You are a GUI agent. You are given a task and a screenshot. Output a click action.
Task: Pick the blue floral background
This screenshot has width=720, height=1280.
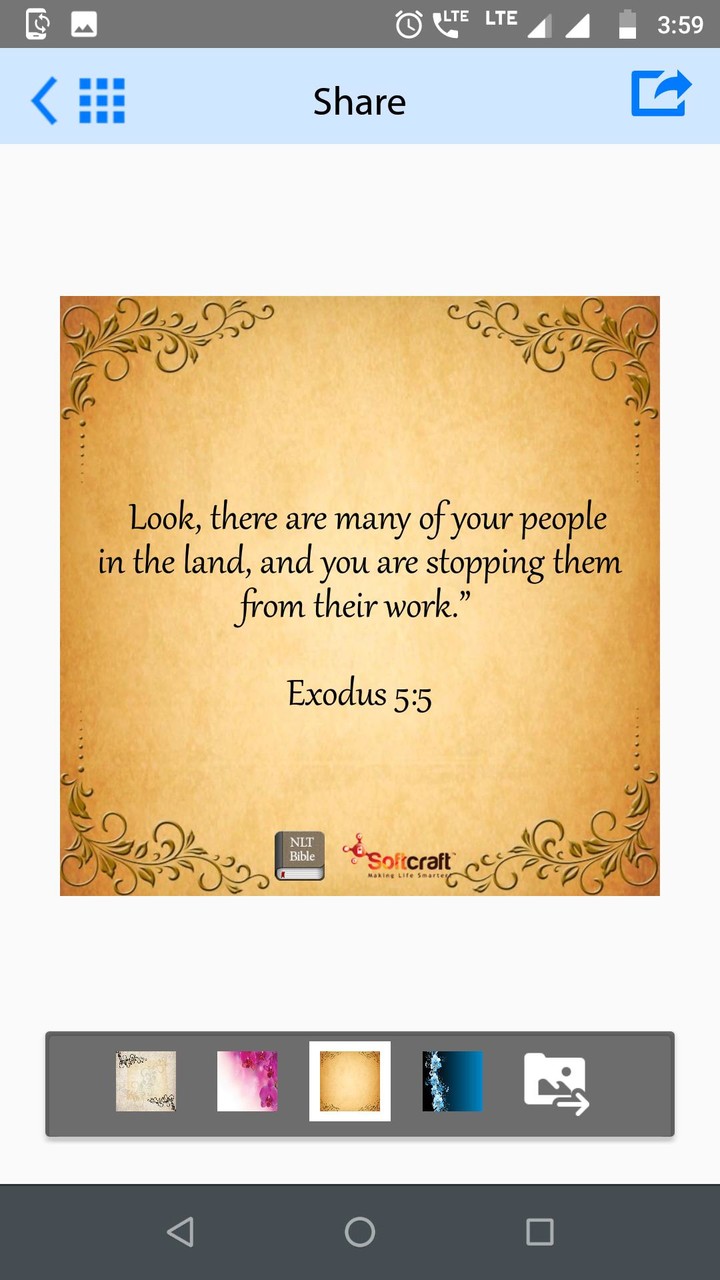point(452,1081)
